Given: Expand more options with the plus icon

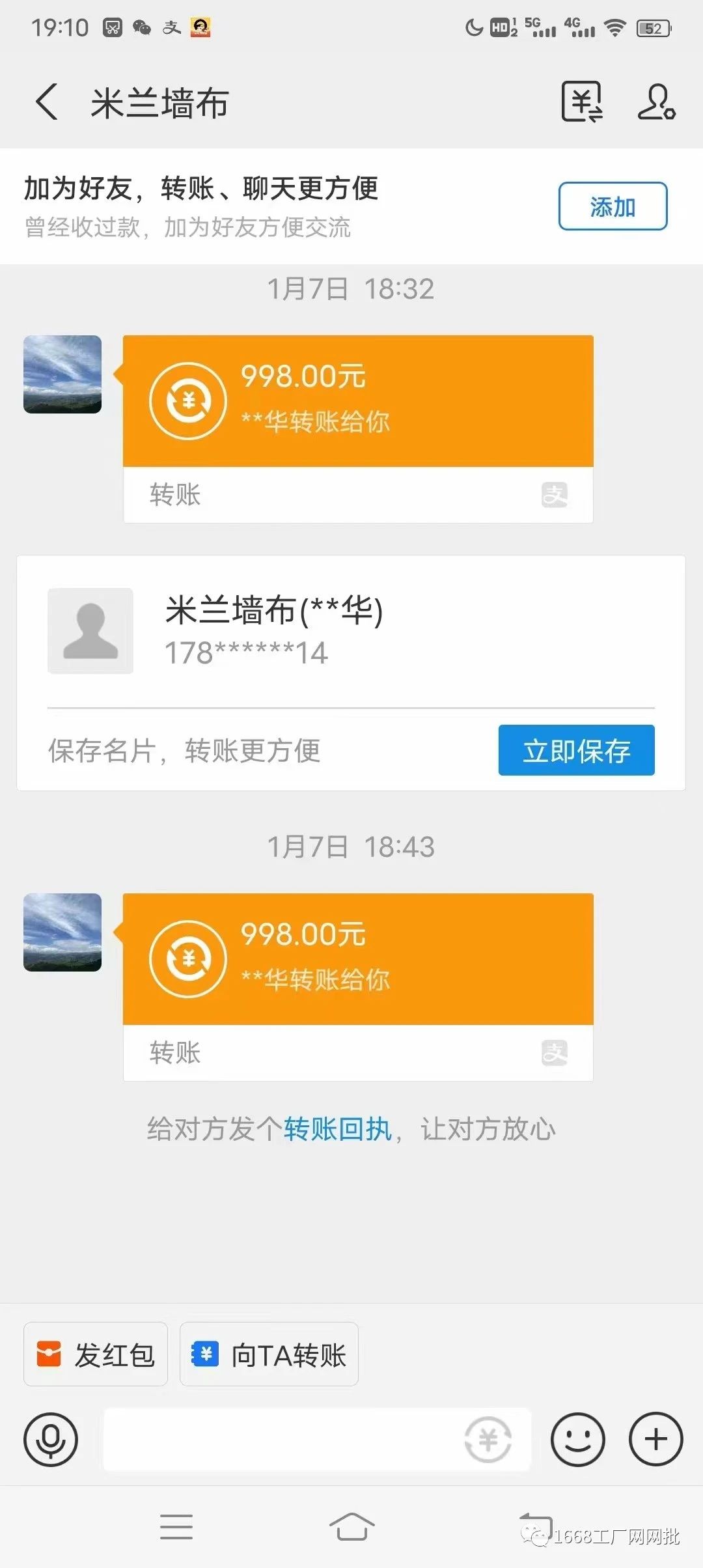Looking at the screenshot, I should 655,1439.
